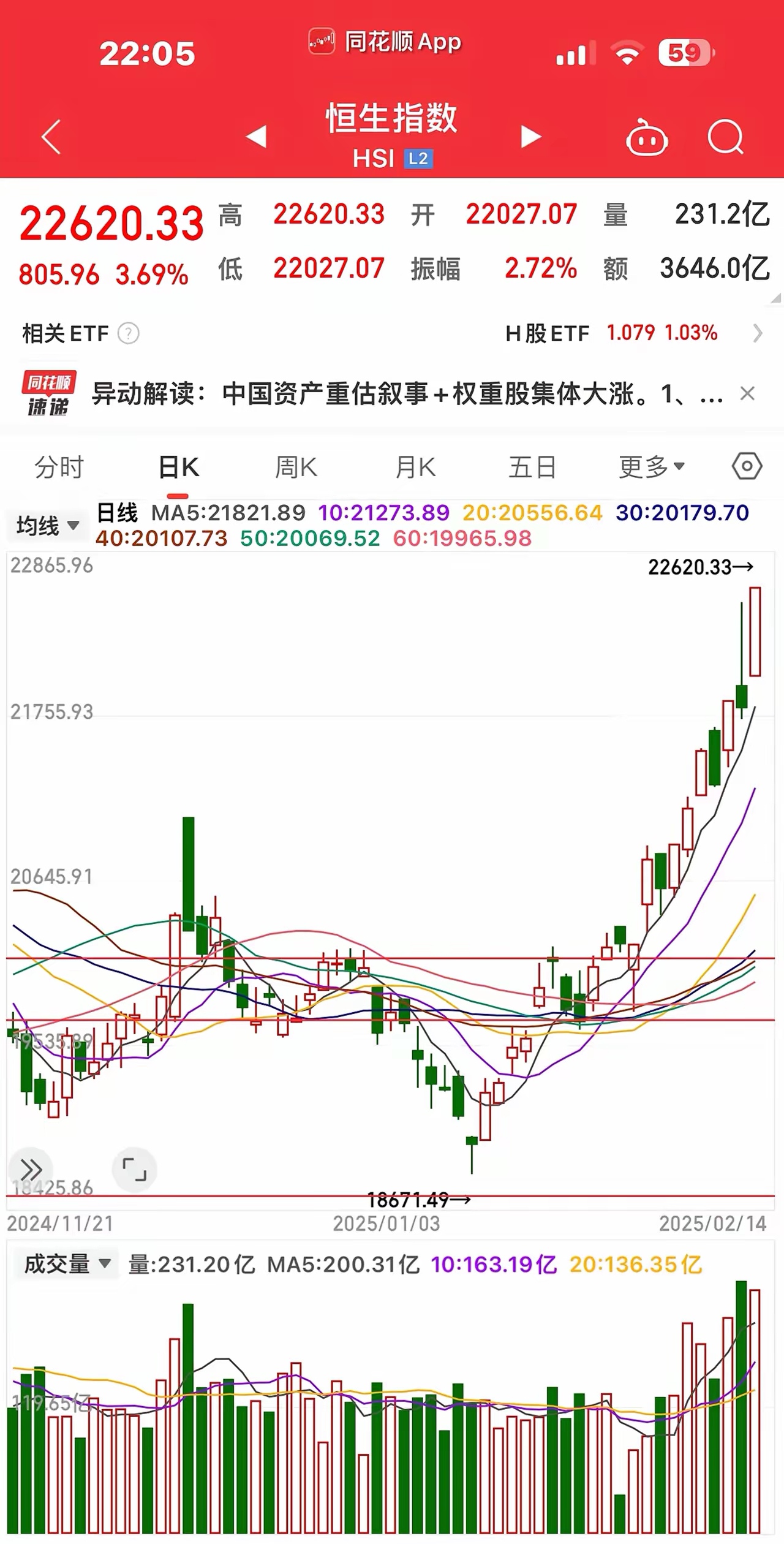Open the stock search magnifier
Image resolution: width=784 pixels, height=1544 pixels.
pos(726,138)
